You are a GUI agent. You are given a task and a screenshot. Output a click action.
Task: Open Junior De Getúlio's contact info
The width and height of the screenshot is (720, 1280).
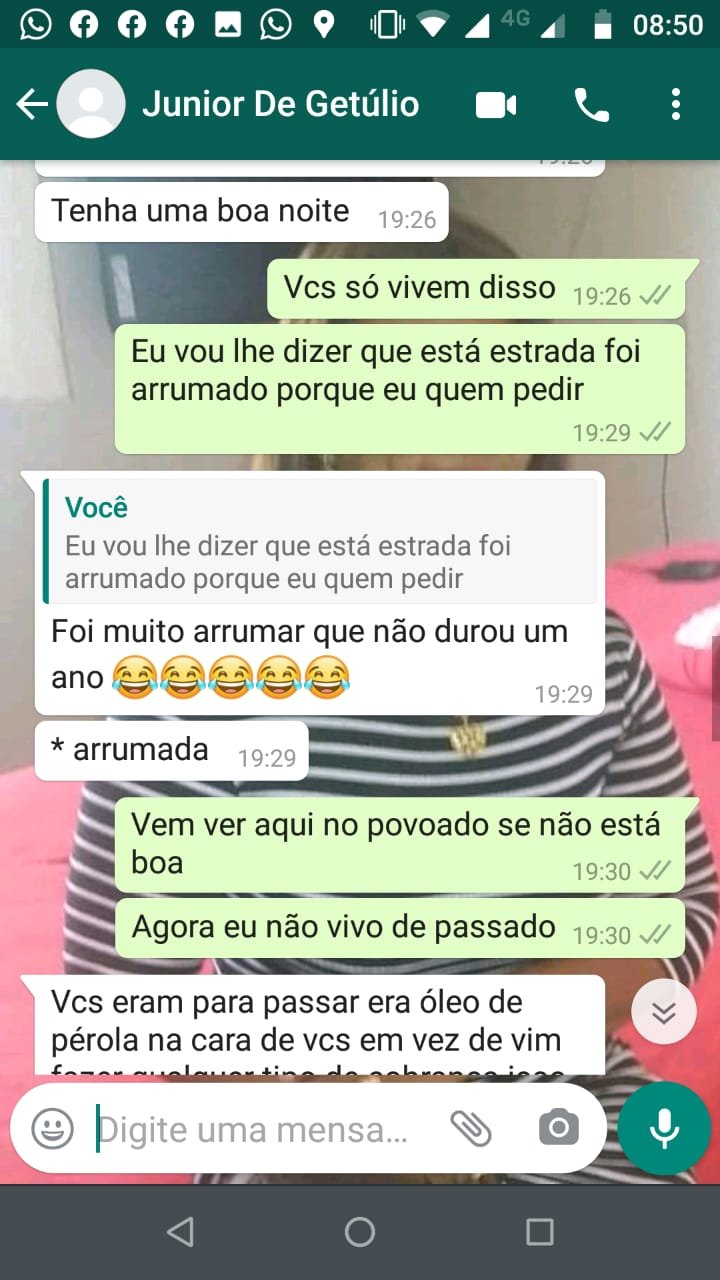(280, 104)
